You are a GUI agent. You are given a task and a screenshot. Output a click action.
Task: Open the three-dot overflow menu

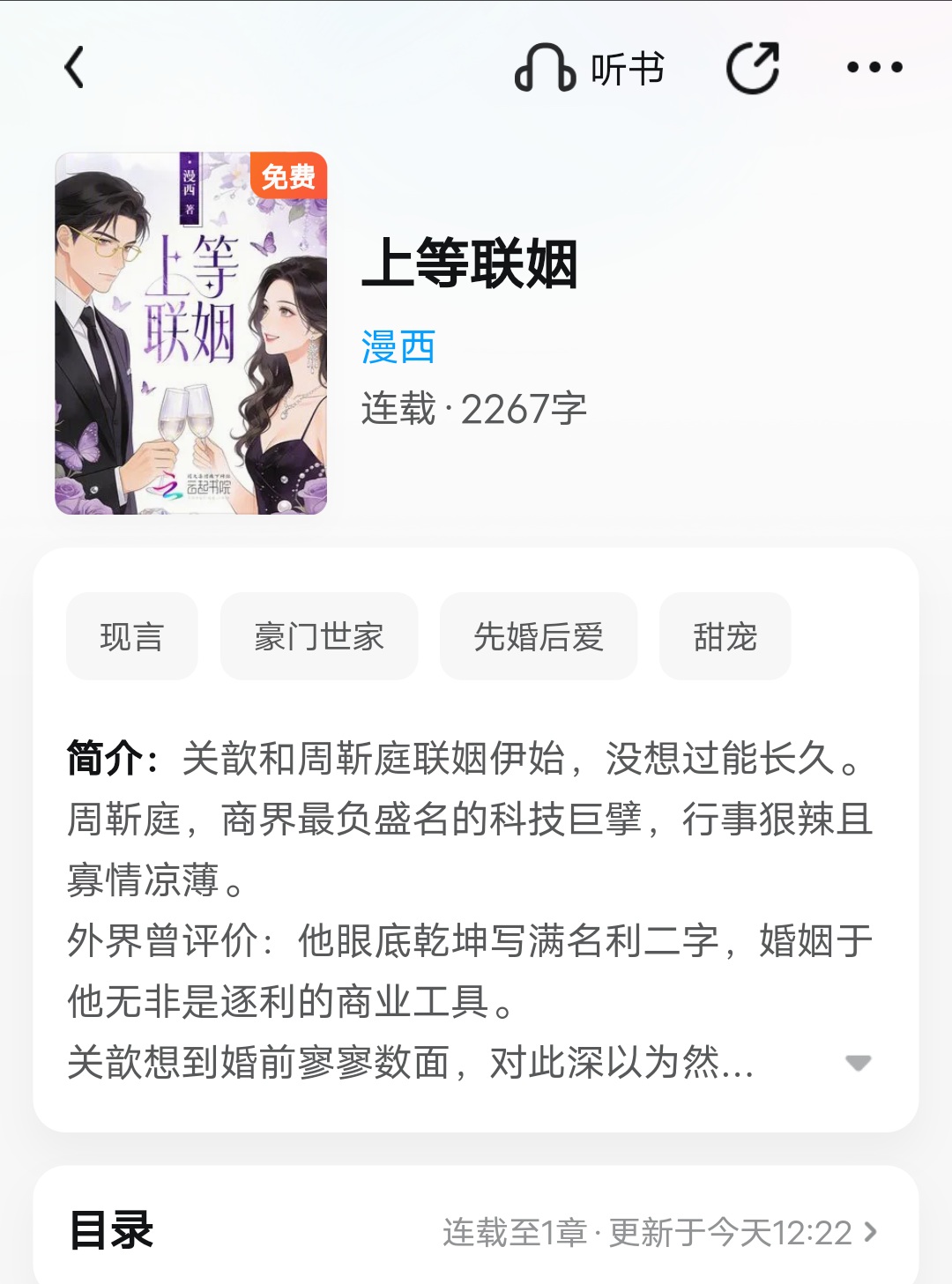pyautogui.click(x=874, y=68)
